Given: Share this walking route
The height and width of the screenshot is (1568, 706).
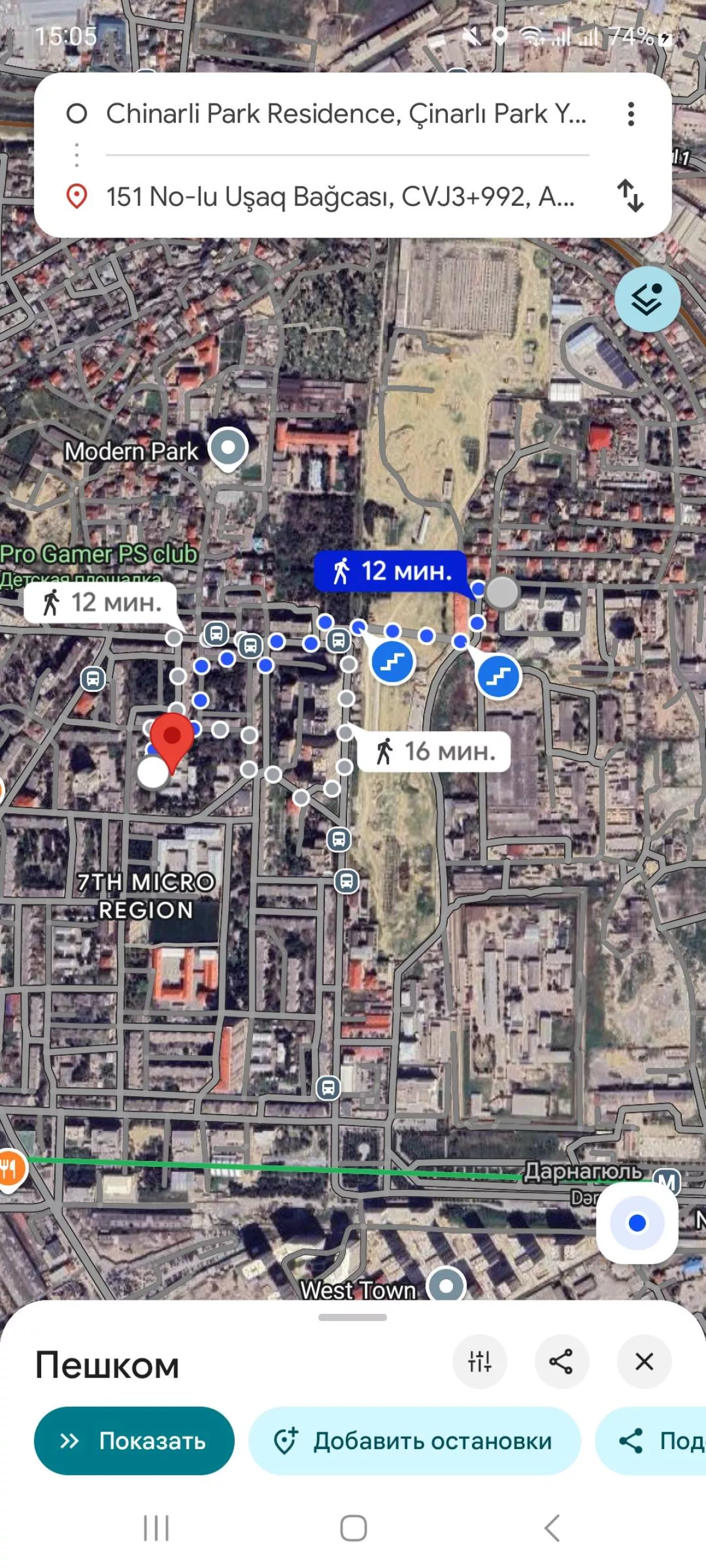Looking at the screenshot, I should coord(561,1362).
